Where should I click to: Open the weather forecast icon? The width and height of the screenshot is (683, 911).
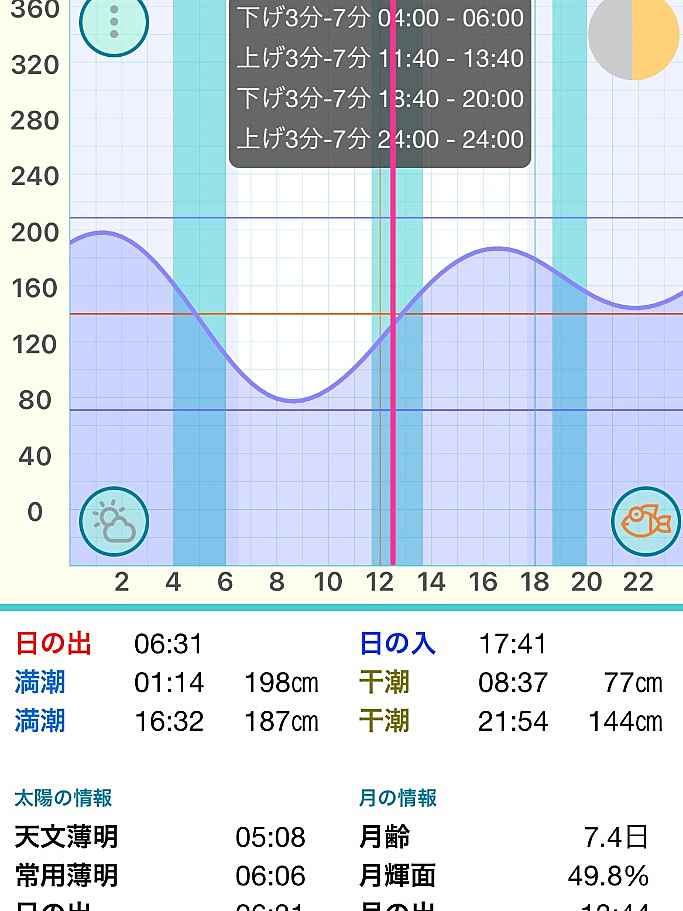[114, 521]
